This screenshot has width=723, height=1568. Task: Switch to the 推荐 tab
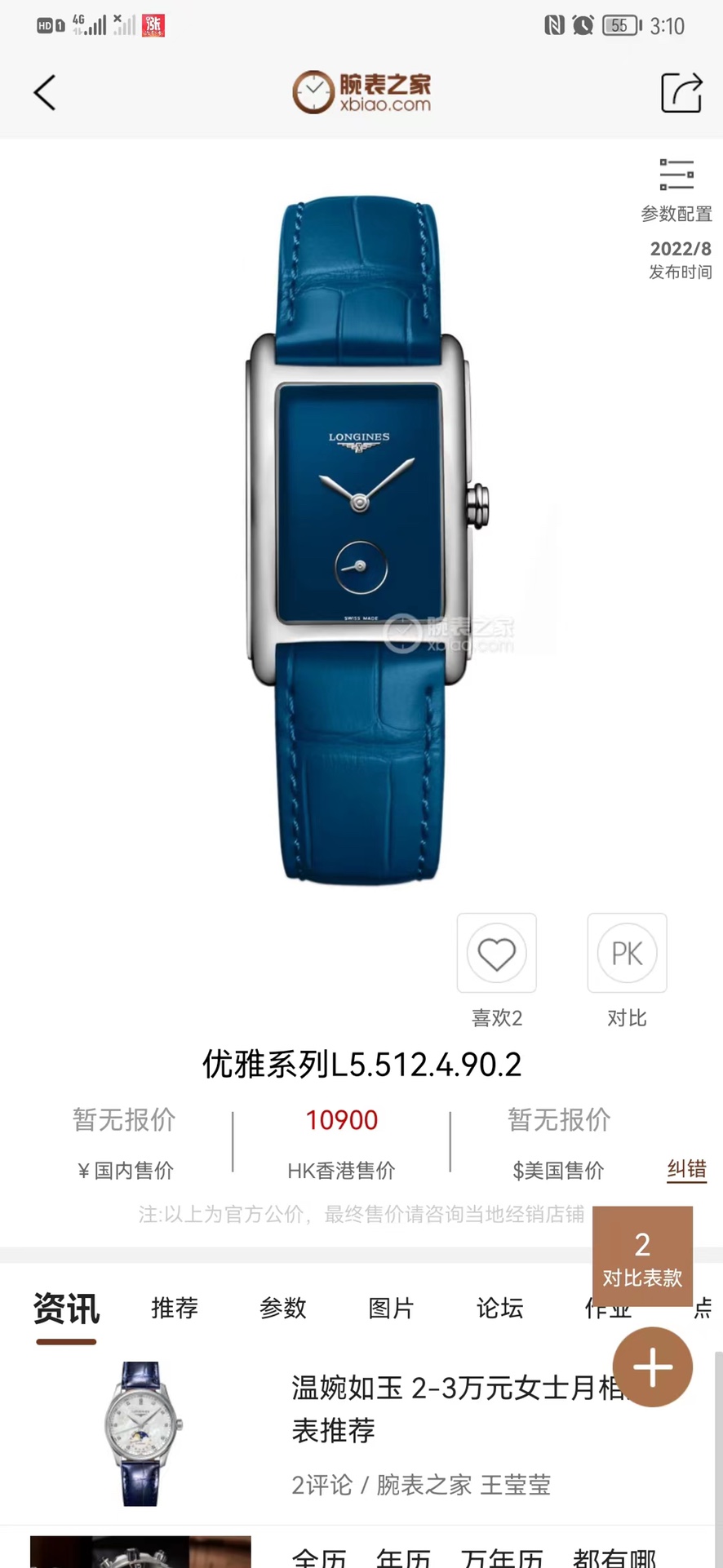(175, 1309)
